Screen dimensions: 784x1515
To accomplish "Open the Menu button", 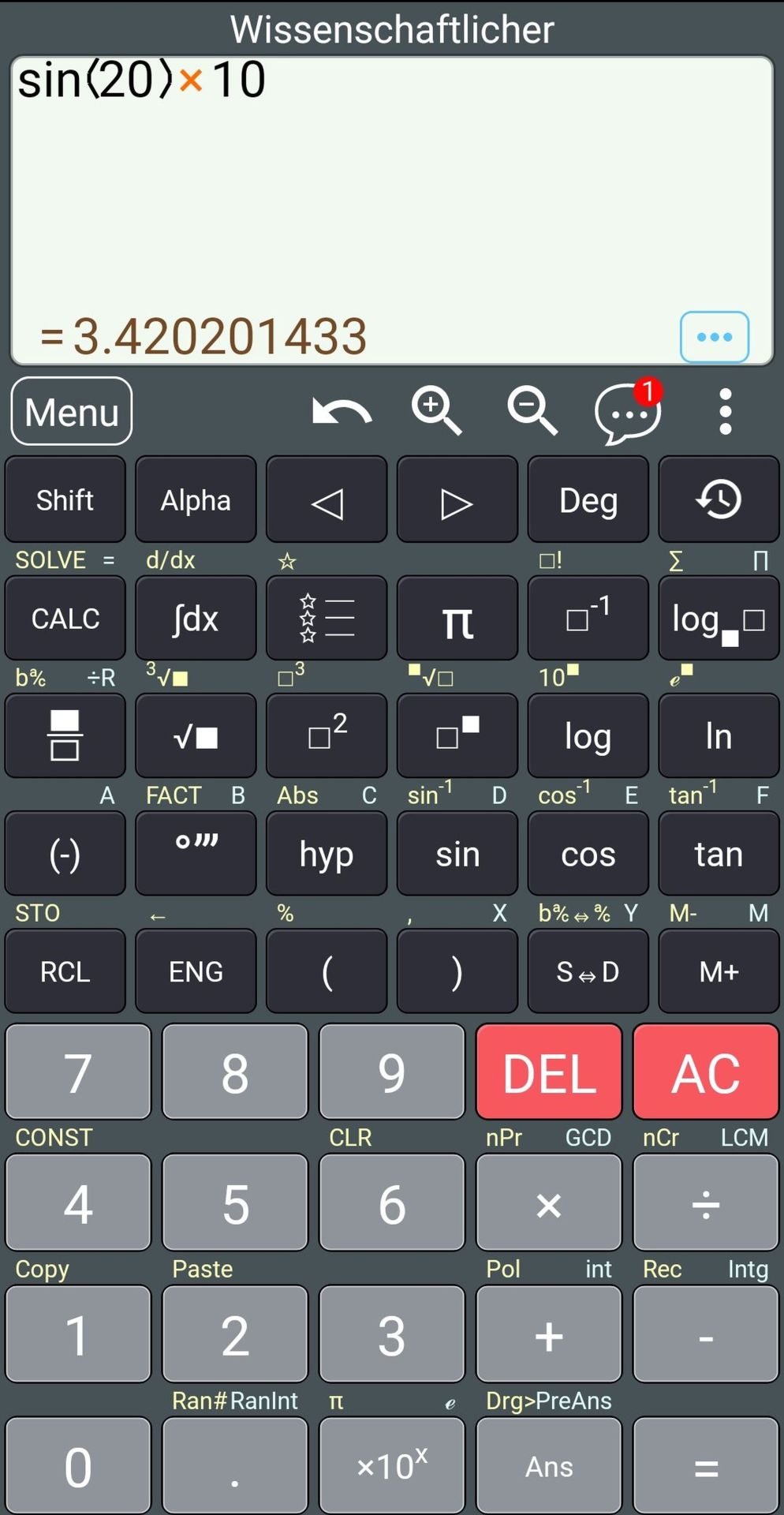I will coord(72,411).
